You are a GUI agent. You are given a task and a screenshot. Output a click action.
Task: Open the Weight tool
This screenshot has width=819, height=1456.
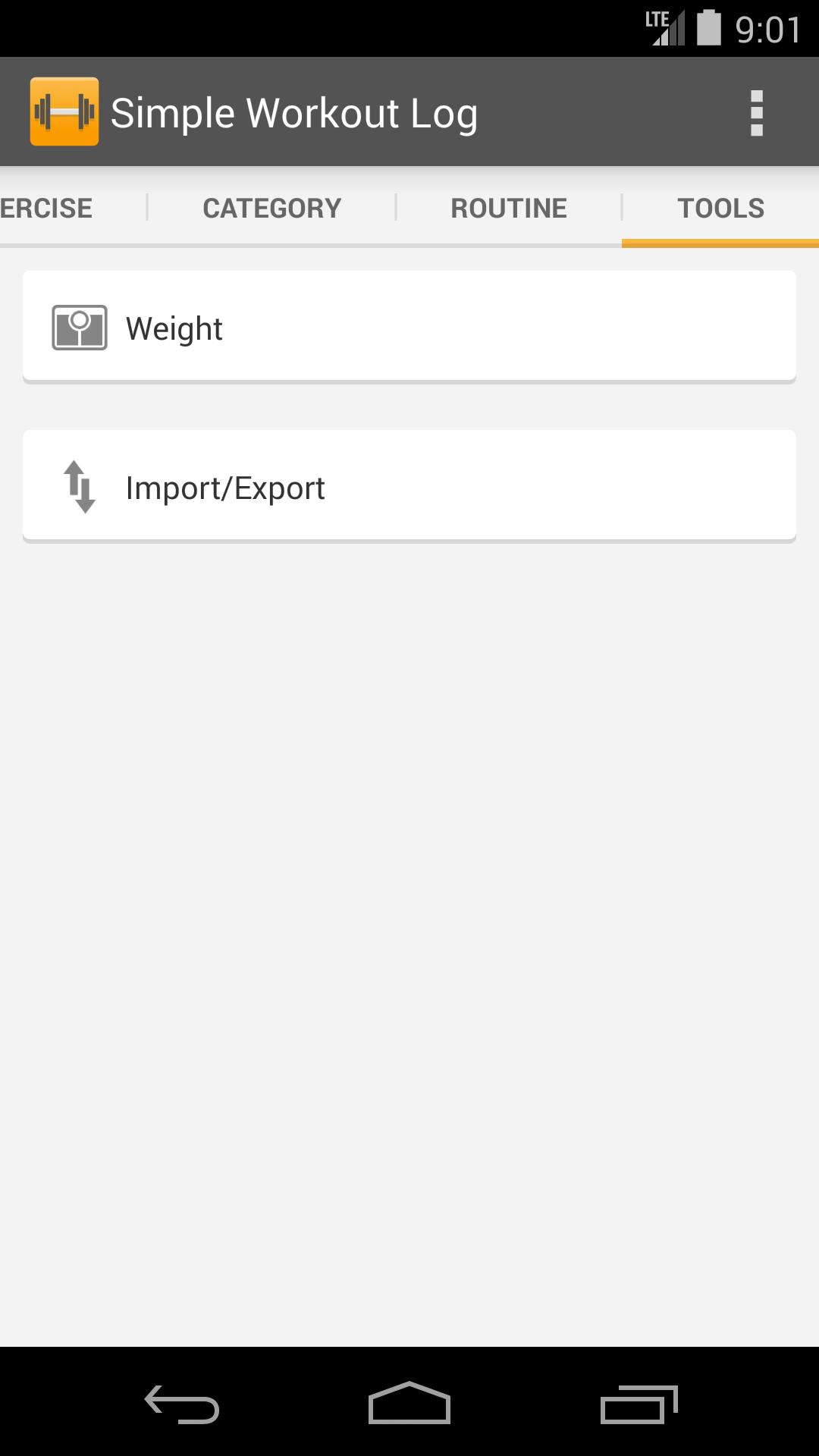pos(409,328)
